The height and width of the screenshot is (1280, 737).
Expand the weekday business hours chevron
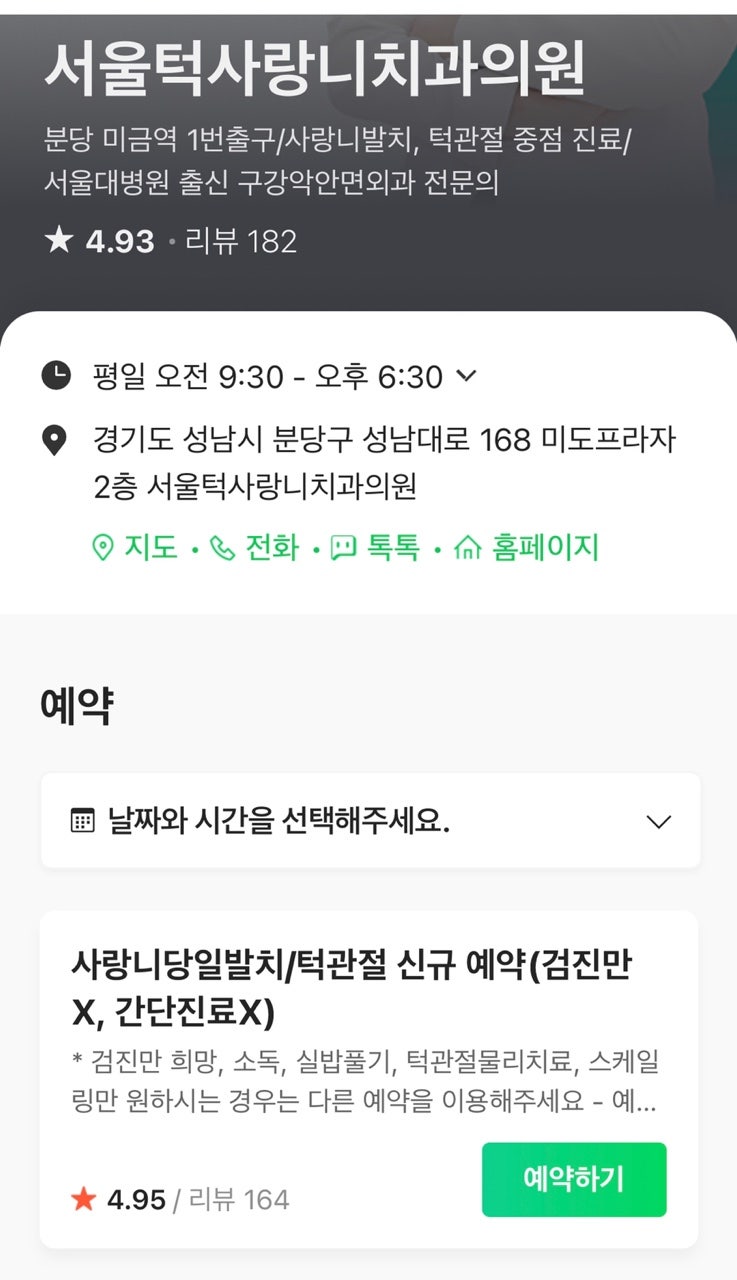pyautogui.click(x=466, y=377)
